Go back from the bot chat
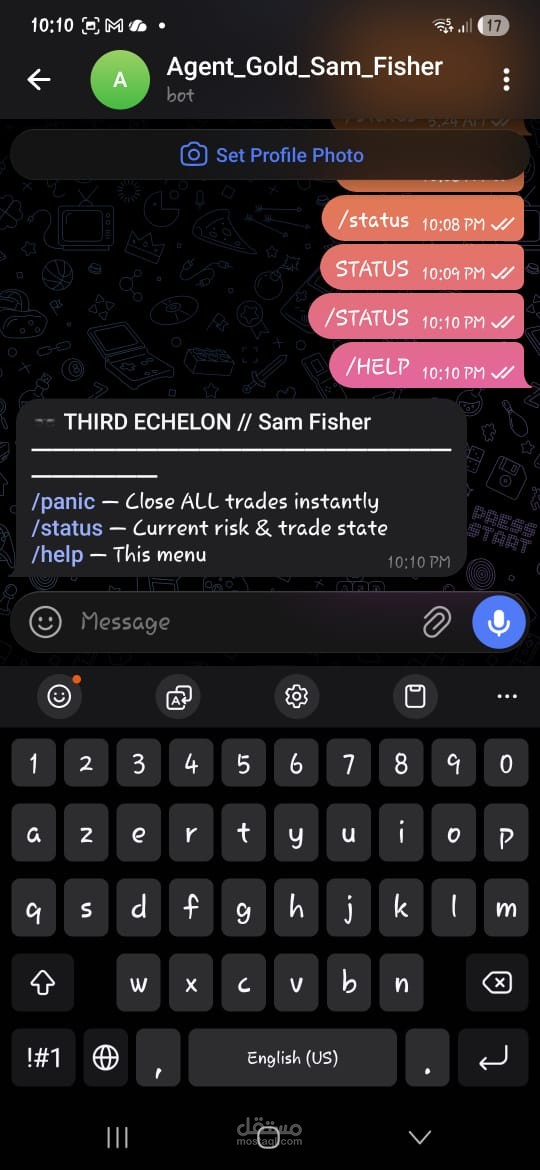This screenshot has height=1170, width=540. click(38, 80)
